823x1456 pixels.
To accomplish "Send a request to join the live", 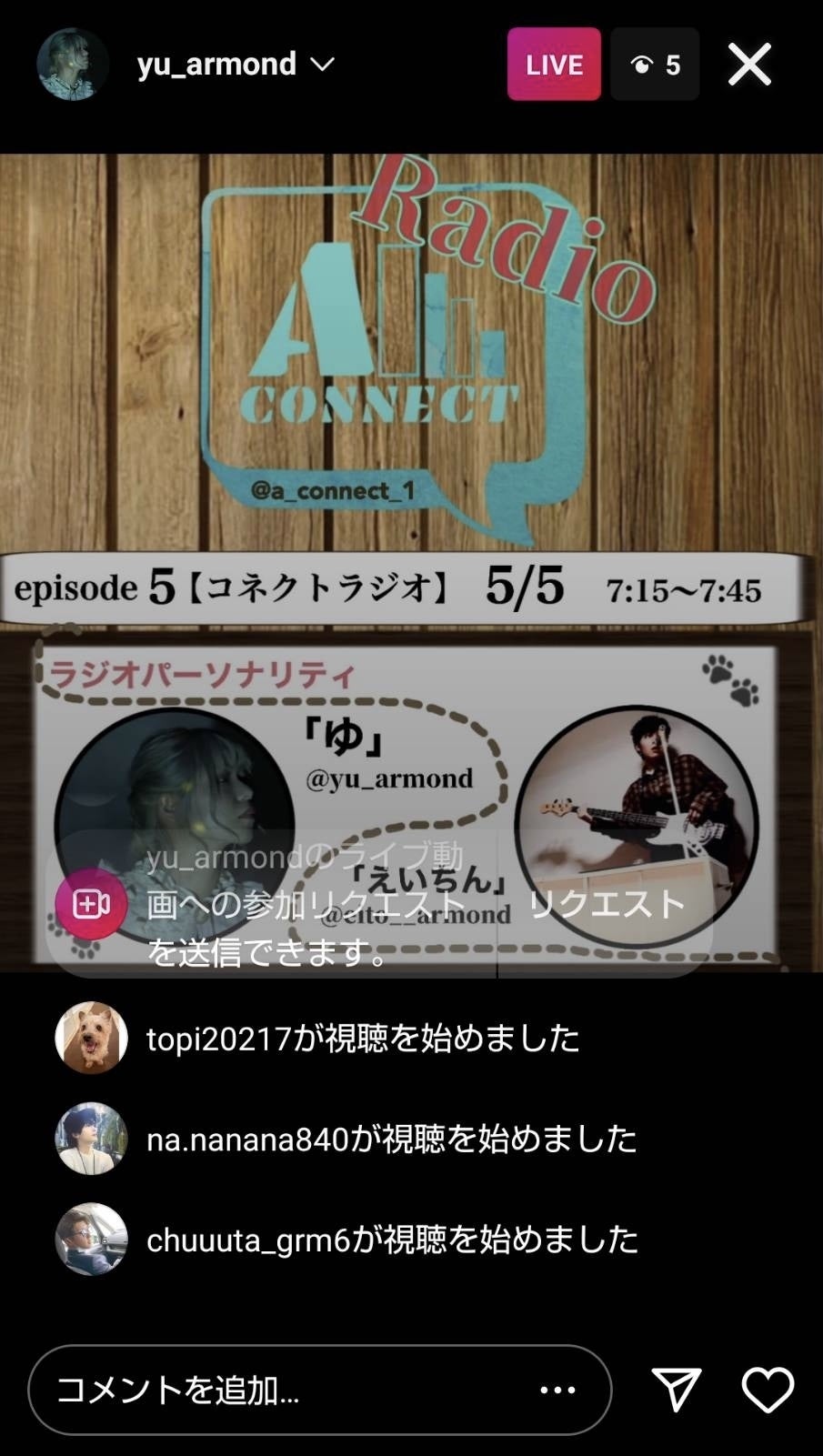I will tap(607, 904).
